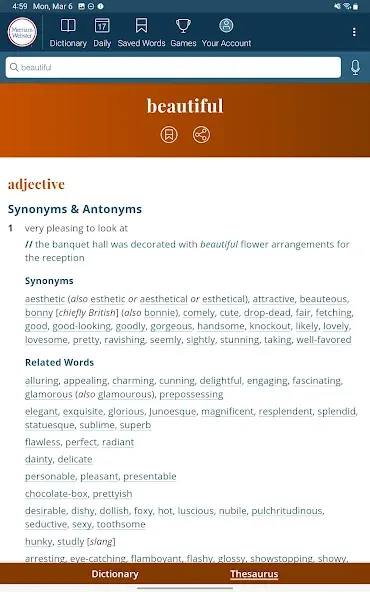Viewport: 370px width, 592px height.
Task: Open the Games section
Action: click(x=183, y=33)
